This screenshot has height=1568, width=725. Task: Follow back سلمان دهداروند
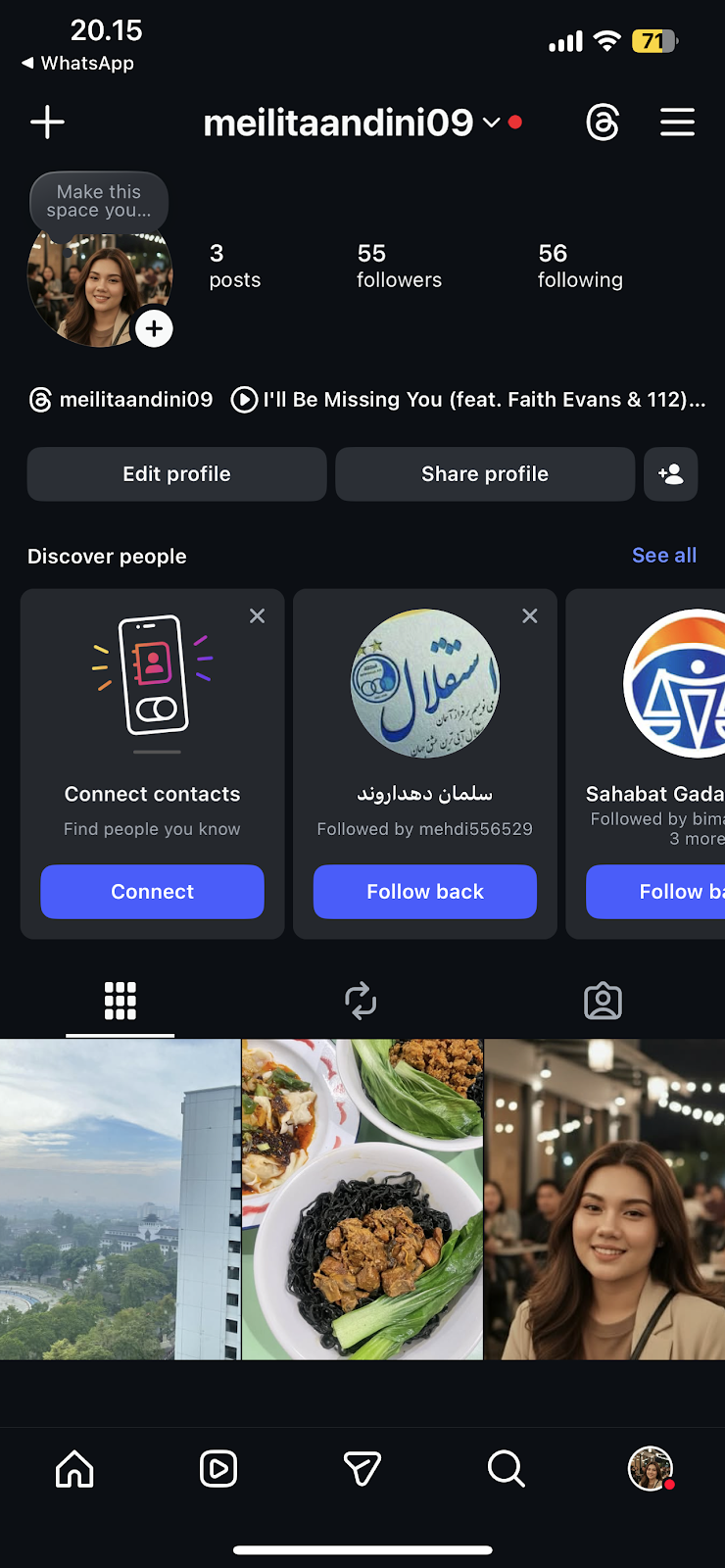424,892
